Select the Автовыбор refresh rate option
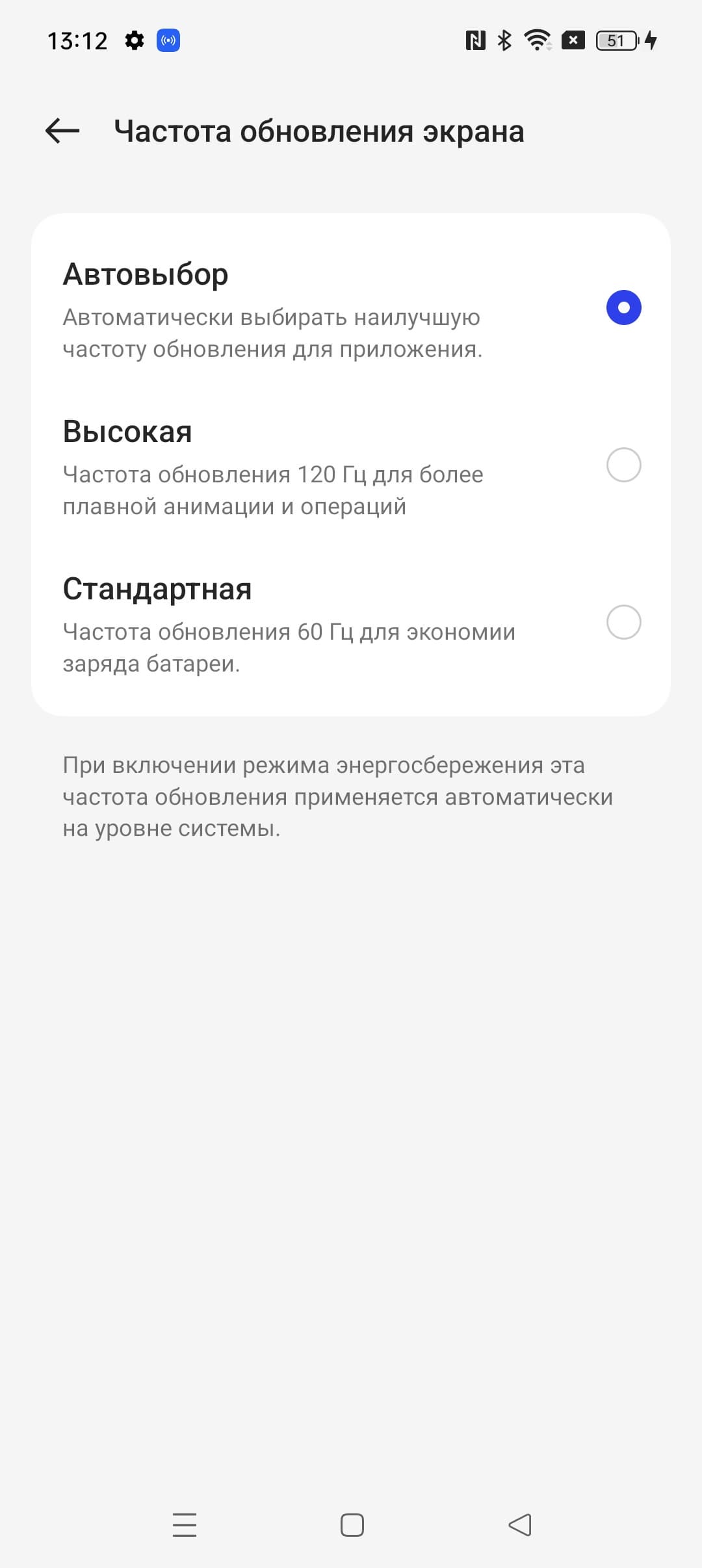702x1568 pixels. coord(623,307)
